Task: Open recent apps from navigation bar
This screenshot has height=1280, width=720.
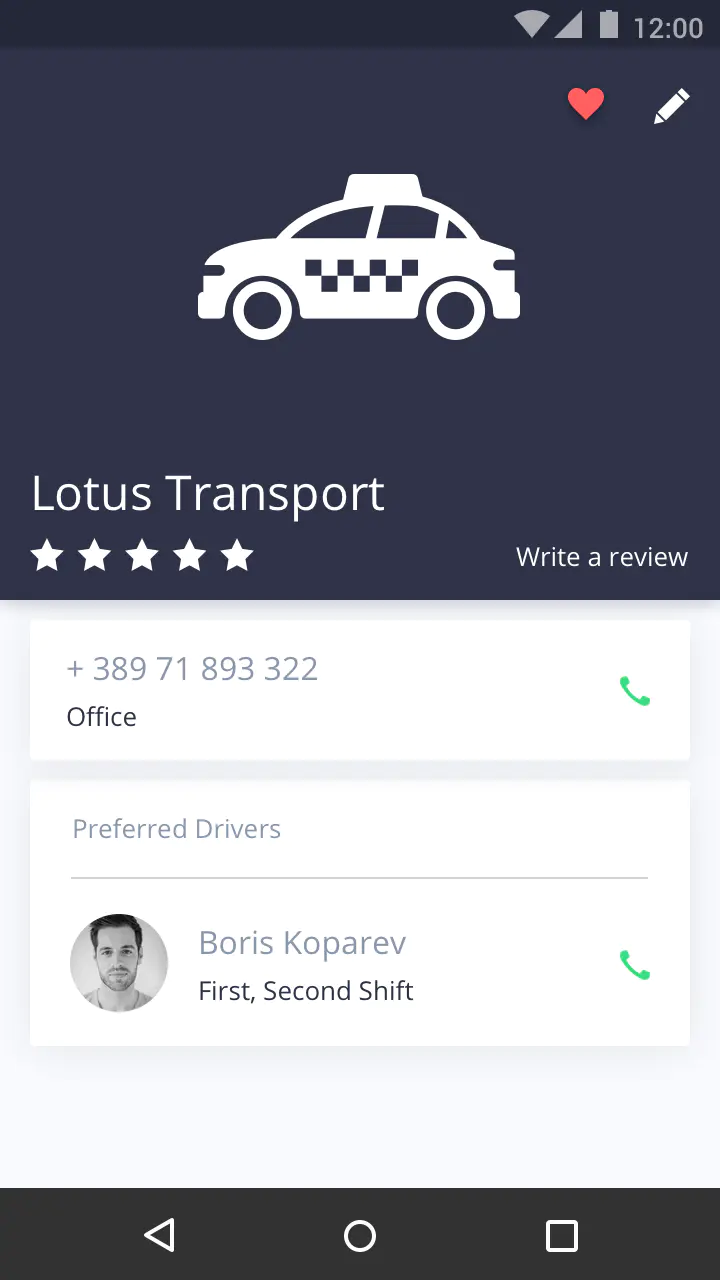Action: pyautogui.click(x=561, y=1236)
